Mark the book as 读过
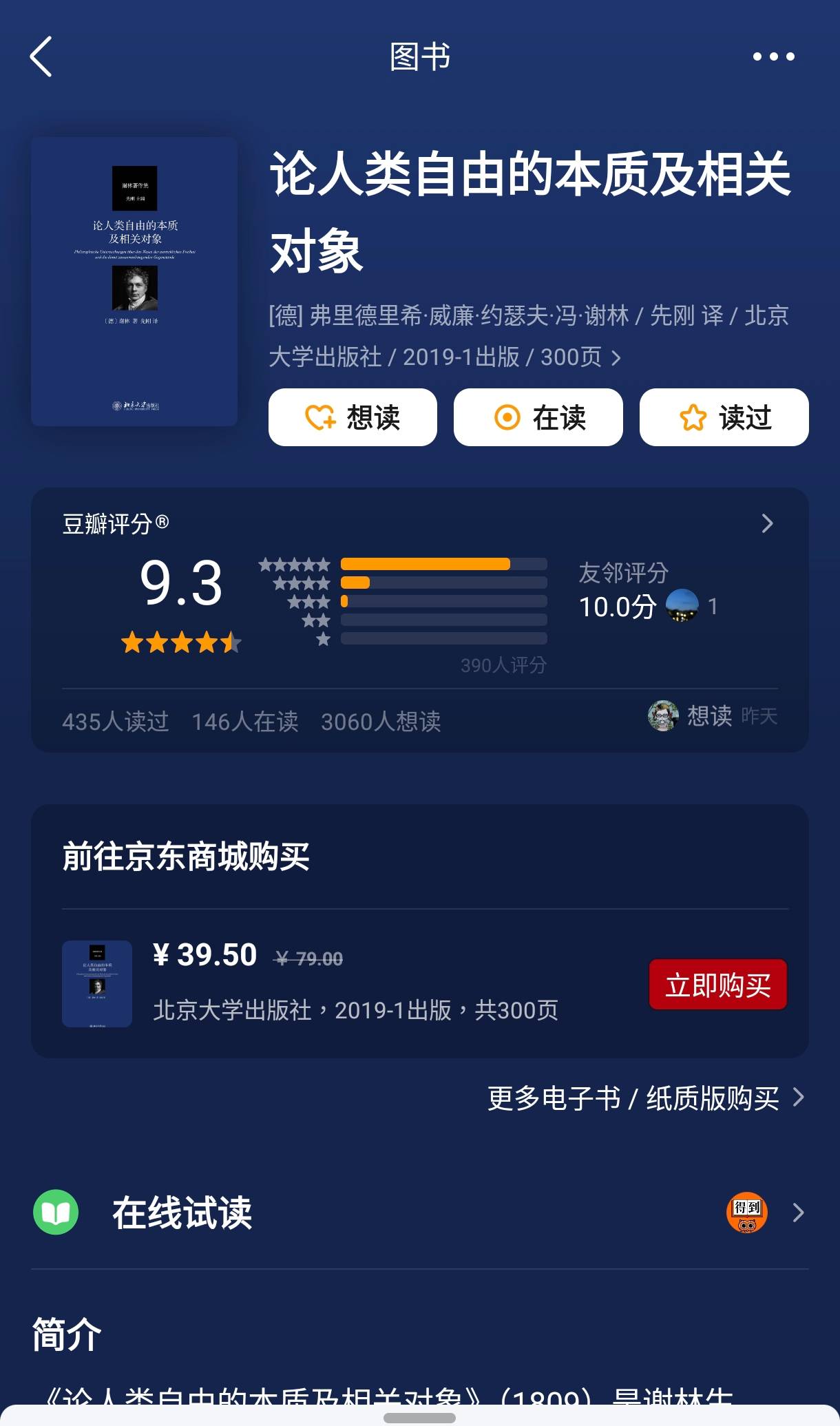Viewport: 840px width, 1426px height. 724,417
